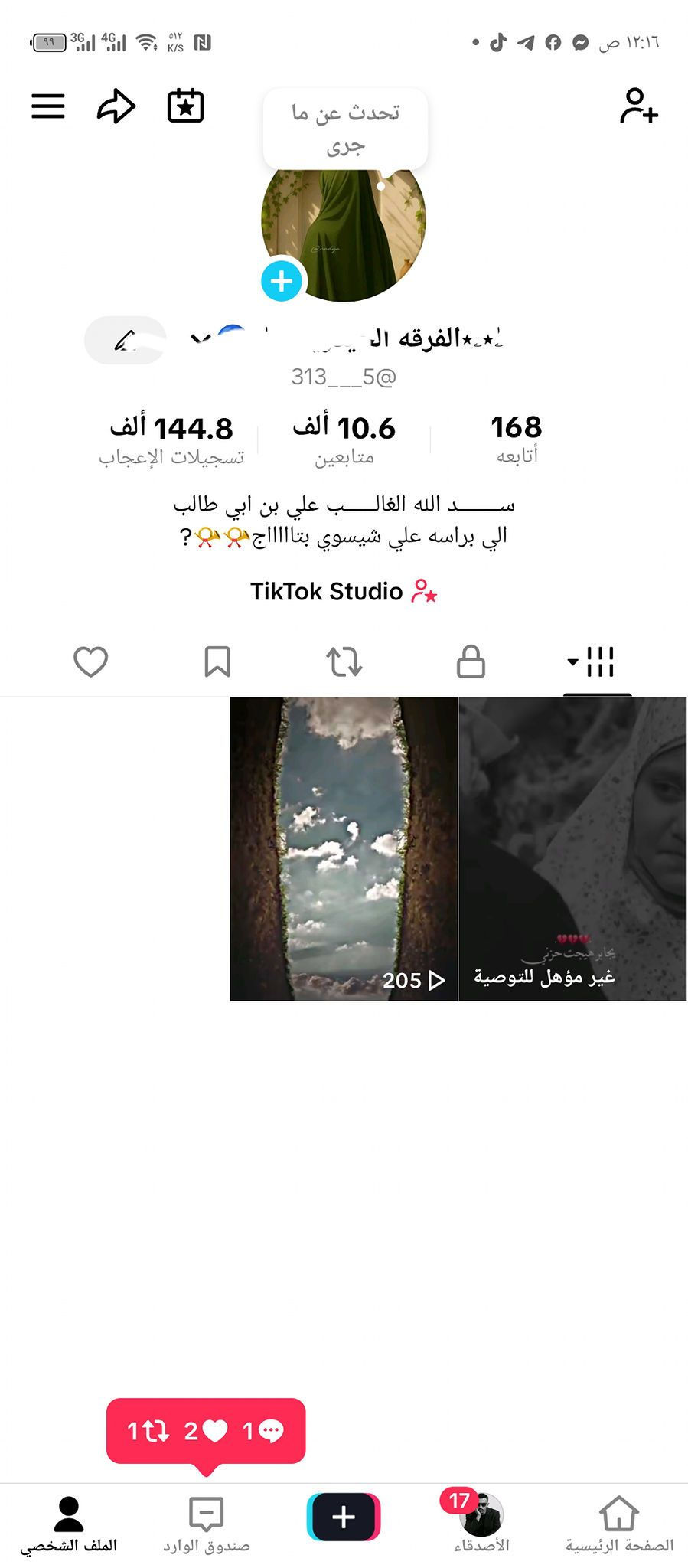Viewport: 688px width, 1568px height.
Task: Switch to the saved bookmarks tab
Action: pyautogui.click(x=217, y=661)
